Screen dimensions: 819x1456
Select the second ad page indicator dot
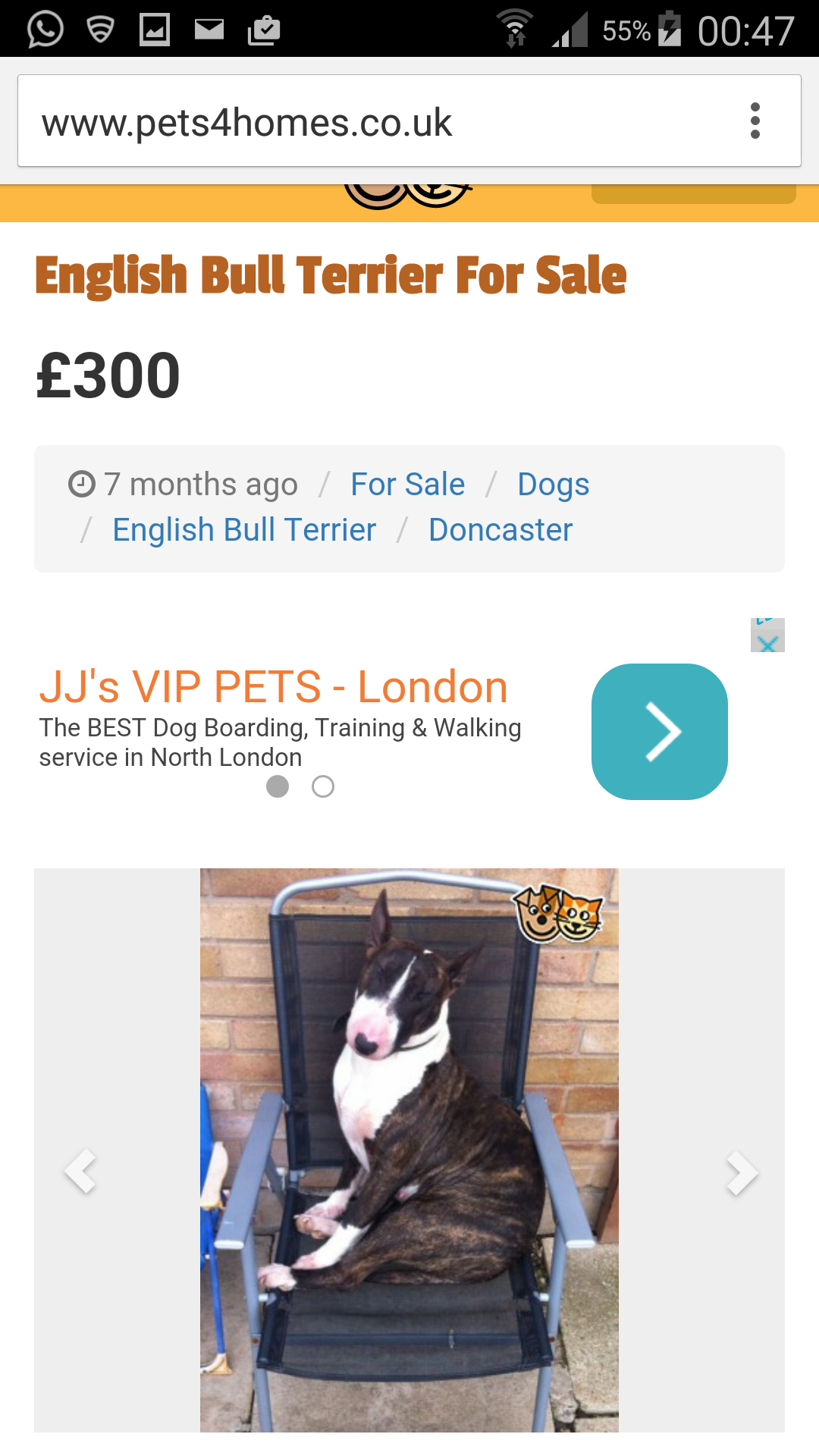point(323,787)
